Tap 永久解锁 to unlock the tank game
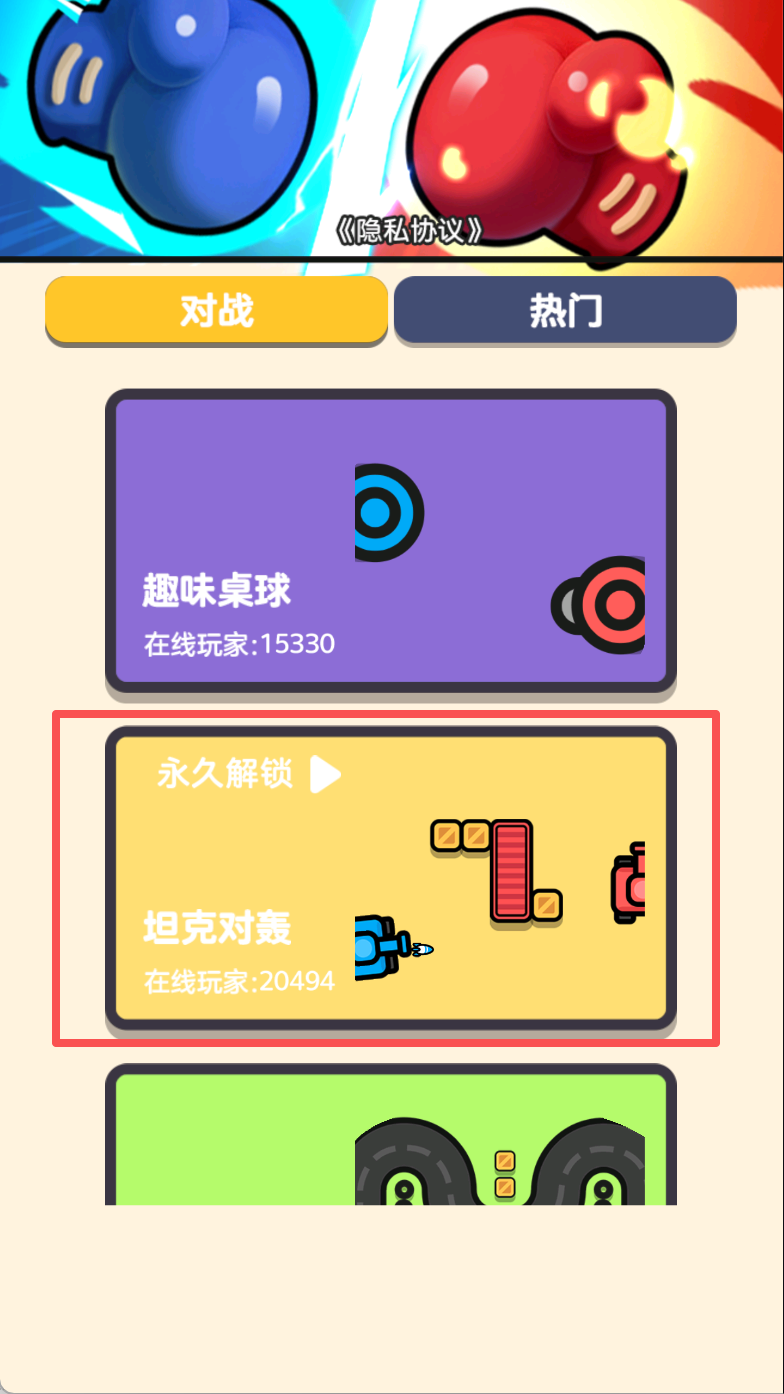The image size is (784, 1394). click(x=248, y=774)
